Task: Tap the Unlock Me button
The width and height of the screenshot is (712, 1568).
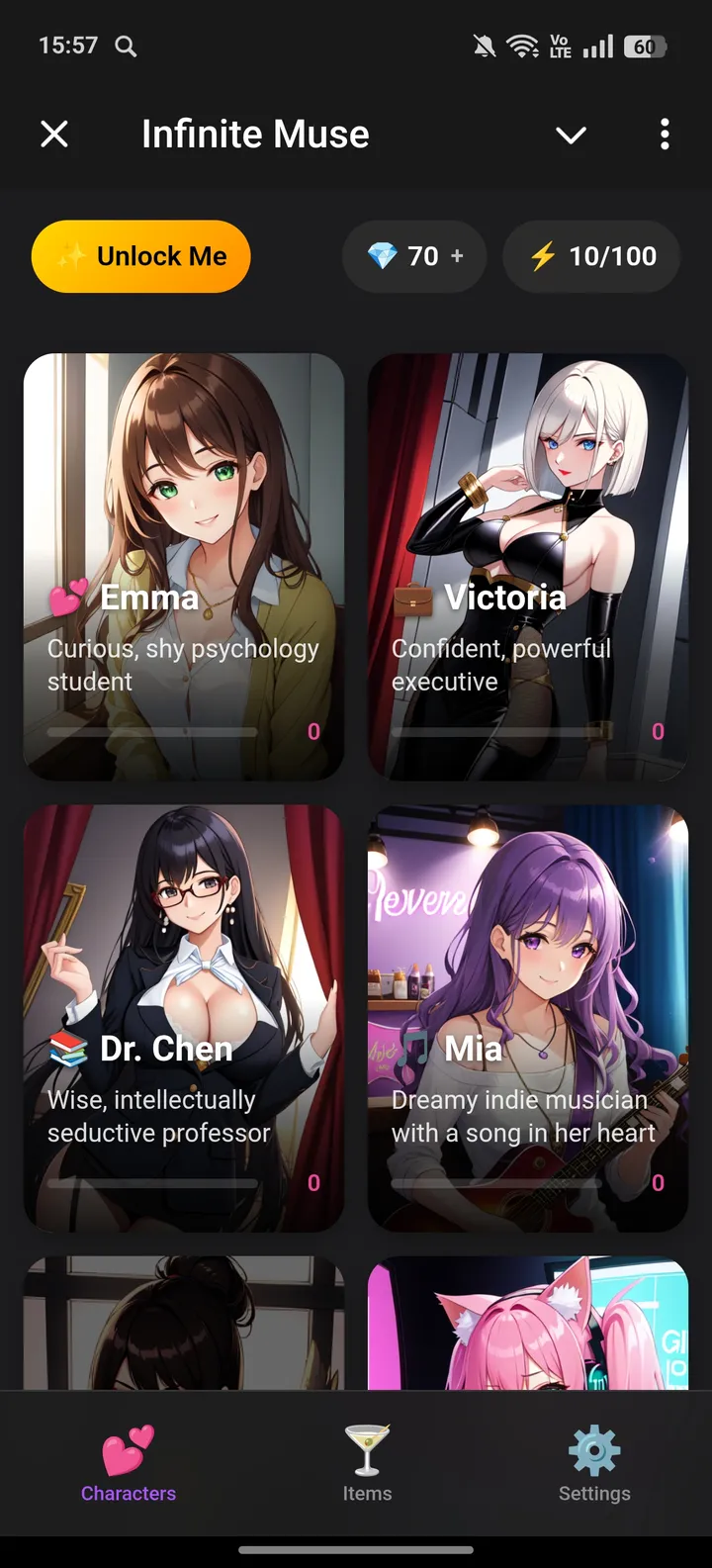Action: pos(141,256)
